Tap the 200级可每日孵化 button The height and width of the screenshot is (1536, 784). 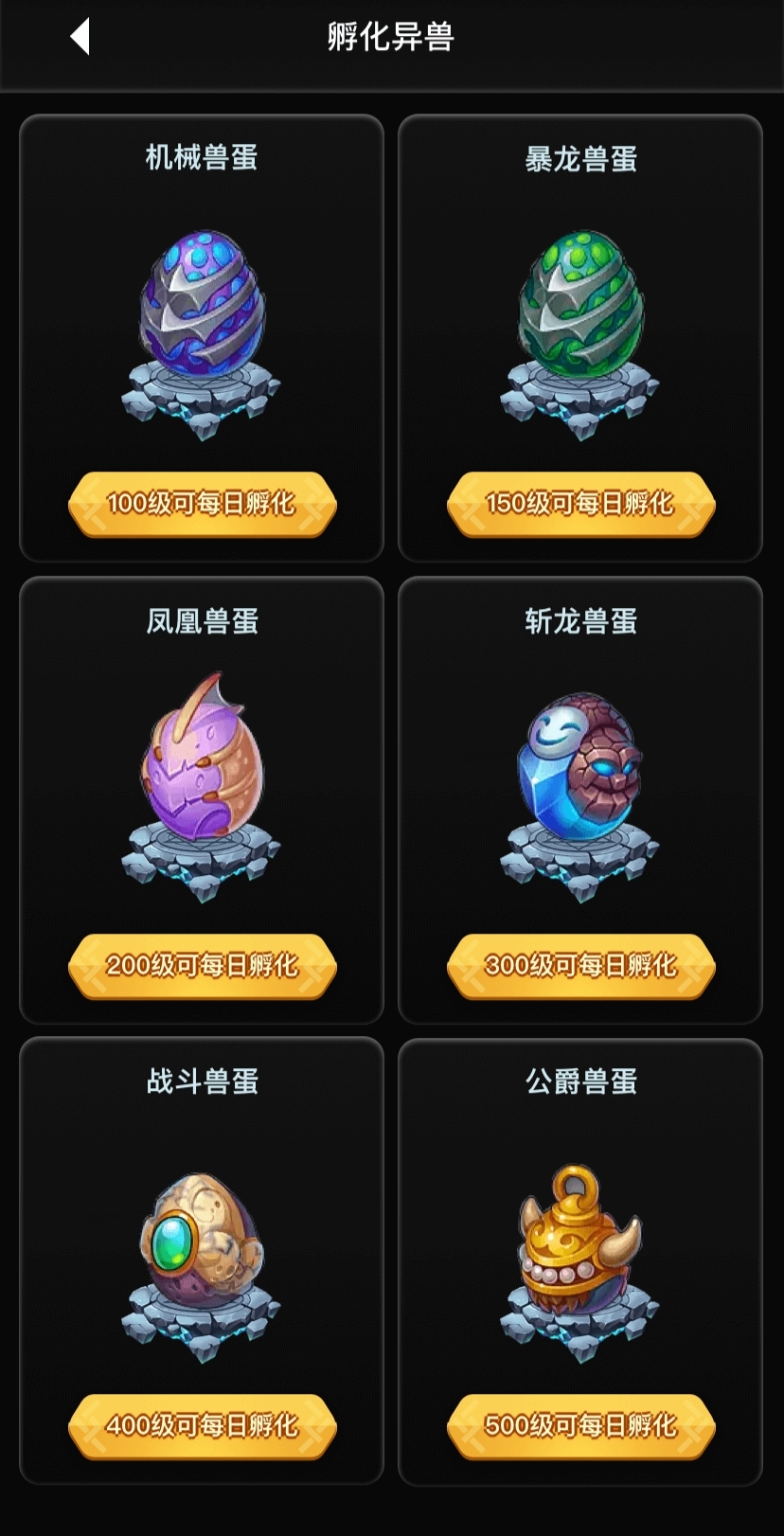tap(202, 965)
